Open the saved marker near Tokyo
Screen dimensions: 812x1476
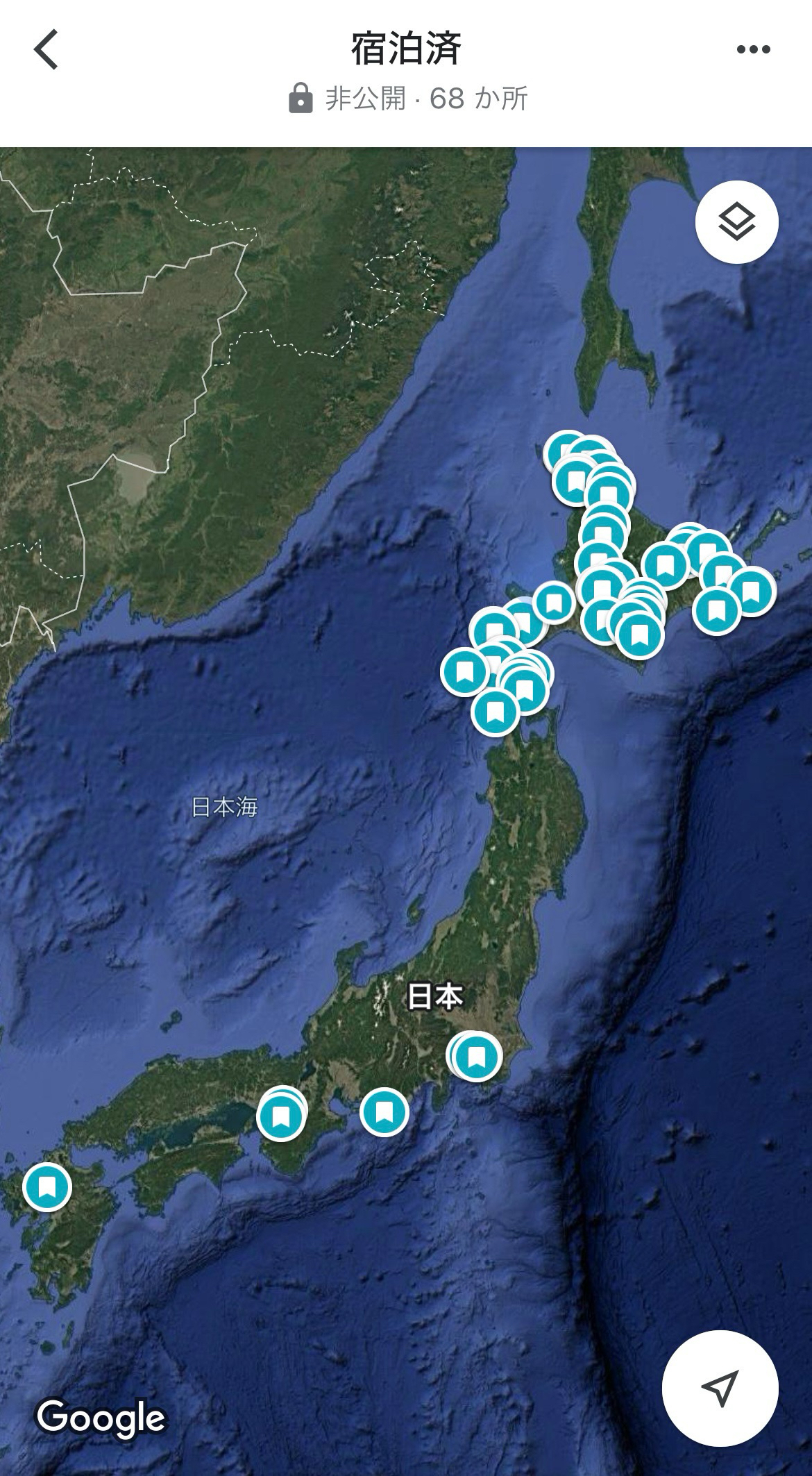coord(475,1056)
